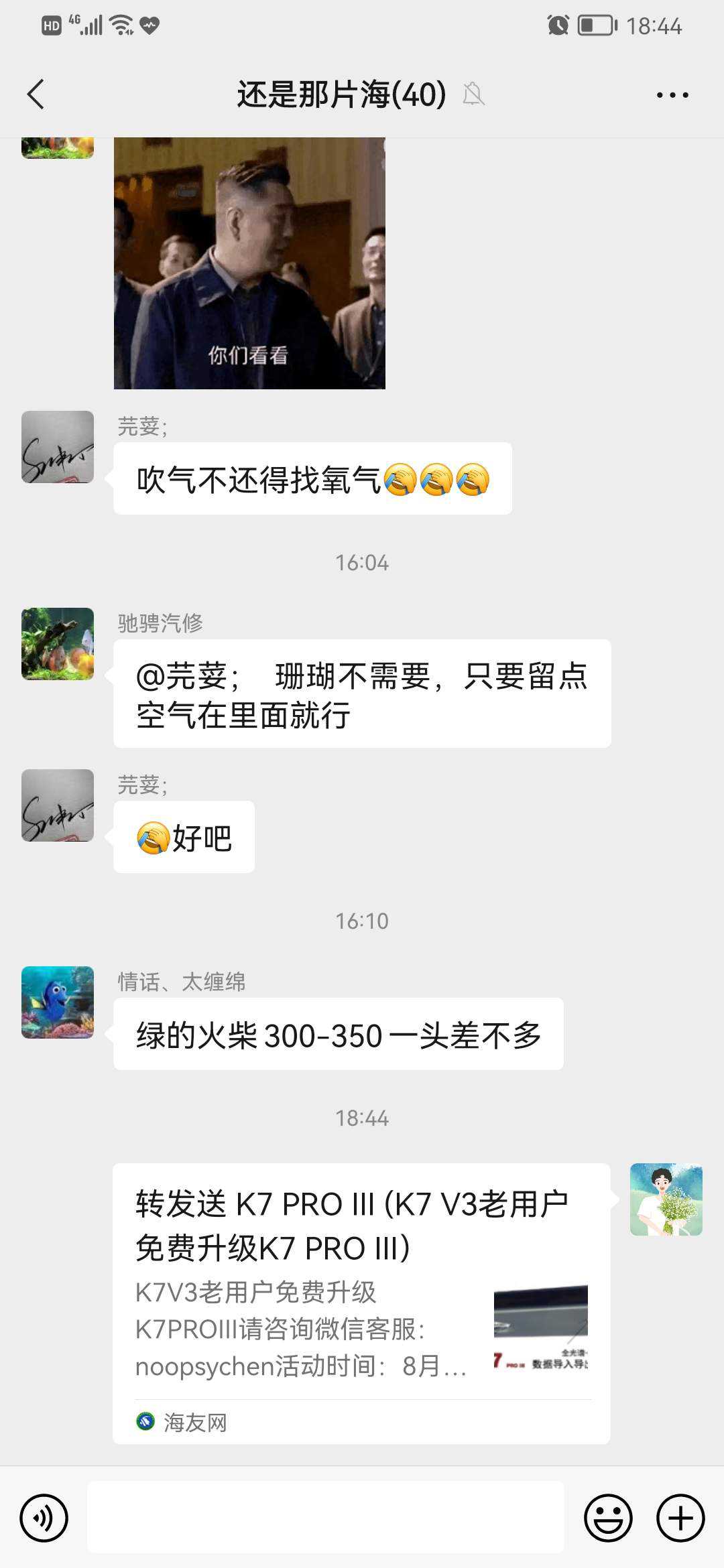The width and height of the screenshot is (724, 1568).
Task: Open the group chat options menu
Action: tap(672, 95)
